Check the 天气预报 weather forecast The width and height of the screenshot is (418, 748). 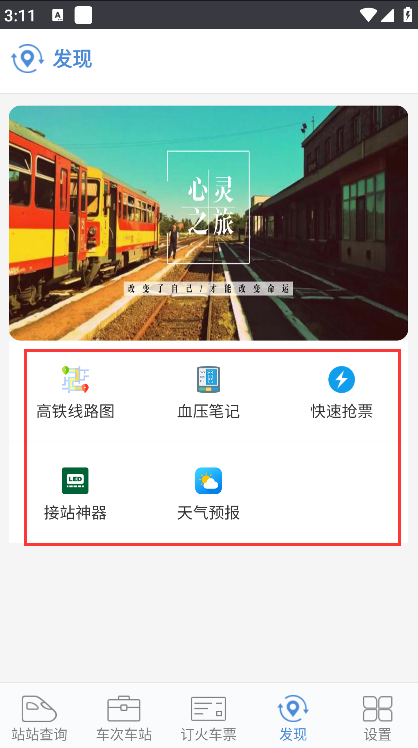(209, 493)
